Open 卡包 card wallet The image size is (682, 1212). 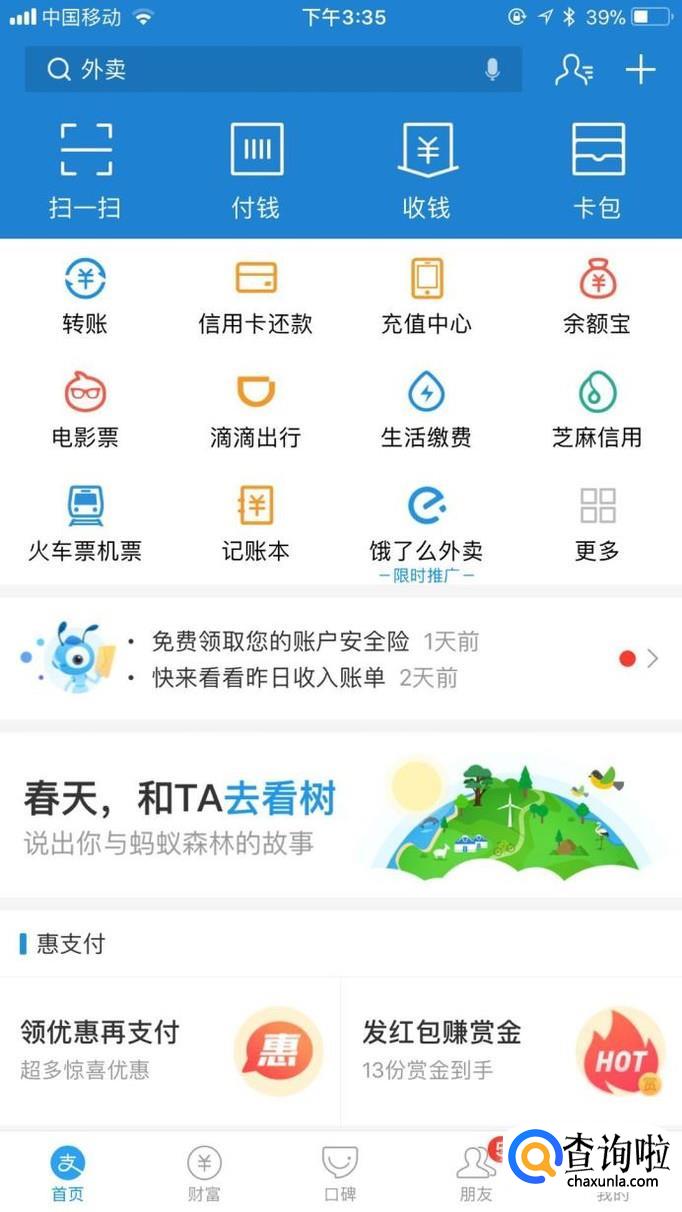(597, 168)
